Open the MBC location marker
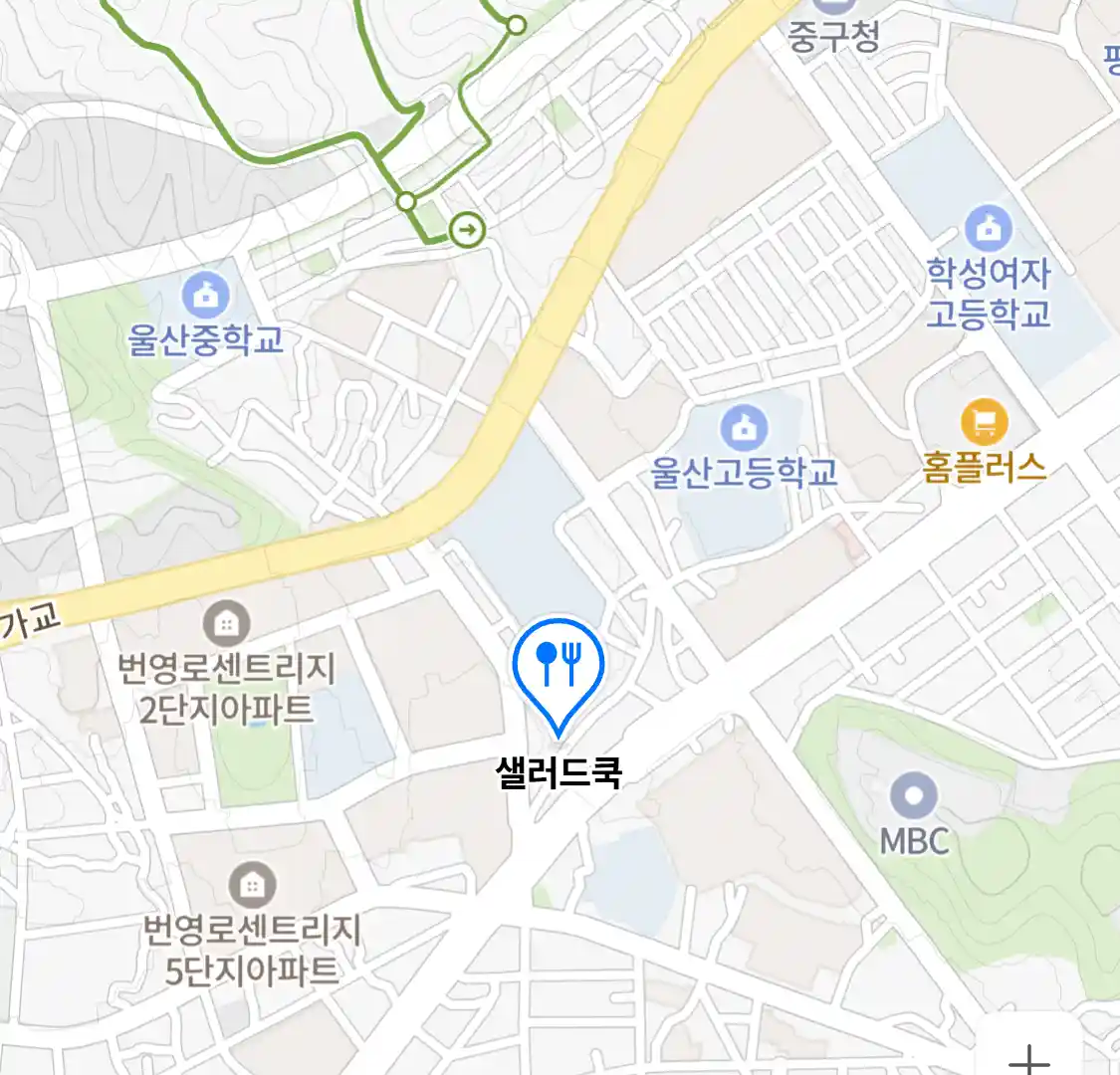This screenshot has width=1120, height=1075. pyautogui.click(x=914, y=796)
